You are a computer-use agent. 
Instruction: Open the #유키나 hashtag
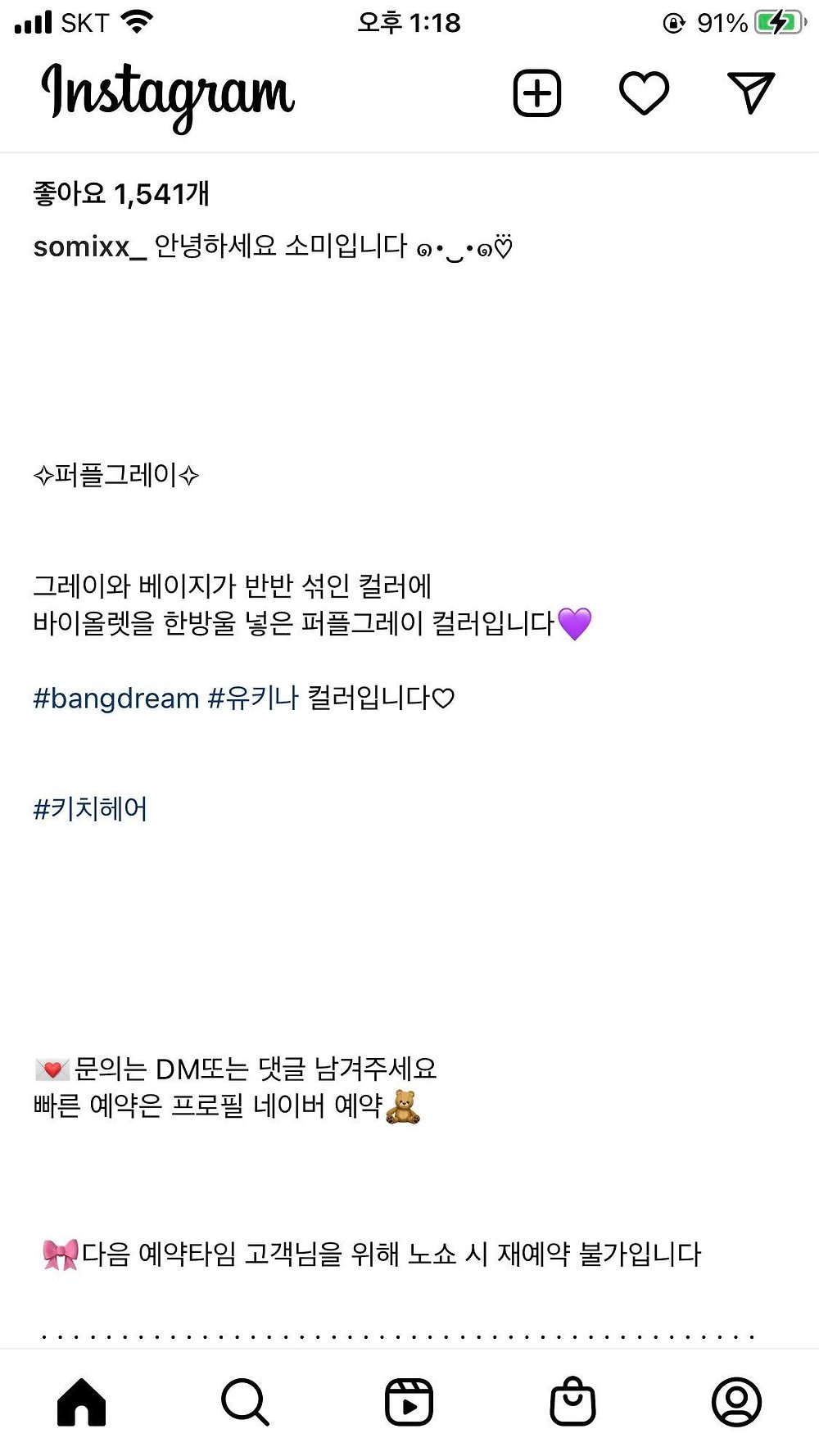(x=252, y=699)
